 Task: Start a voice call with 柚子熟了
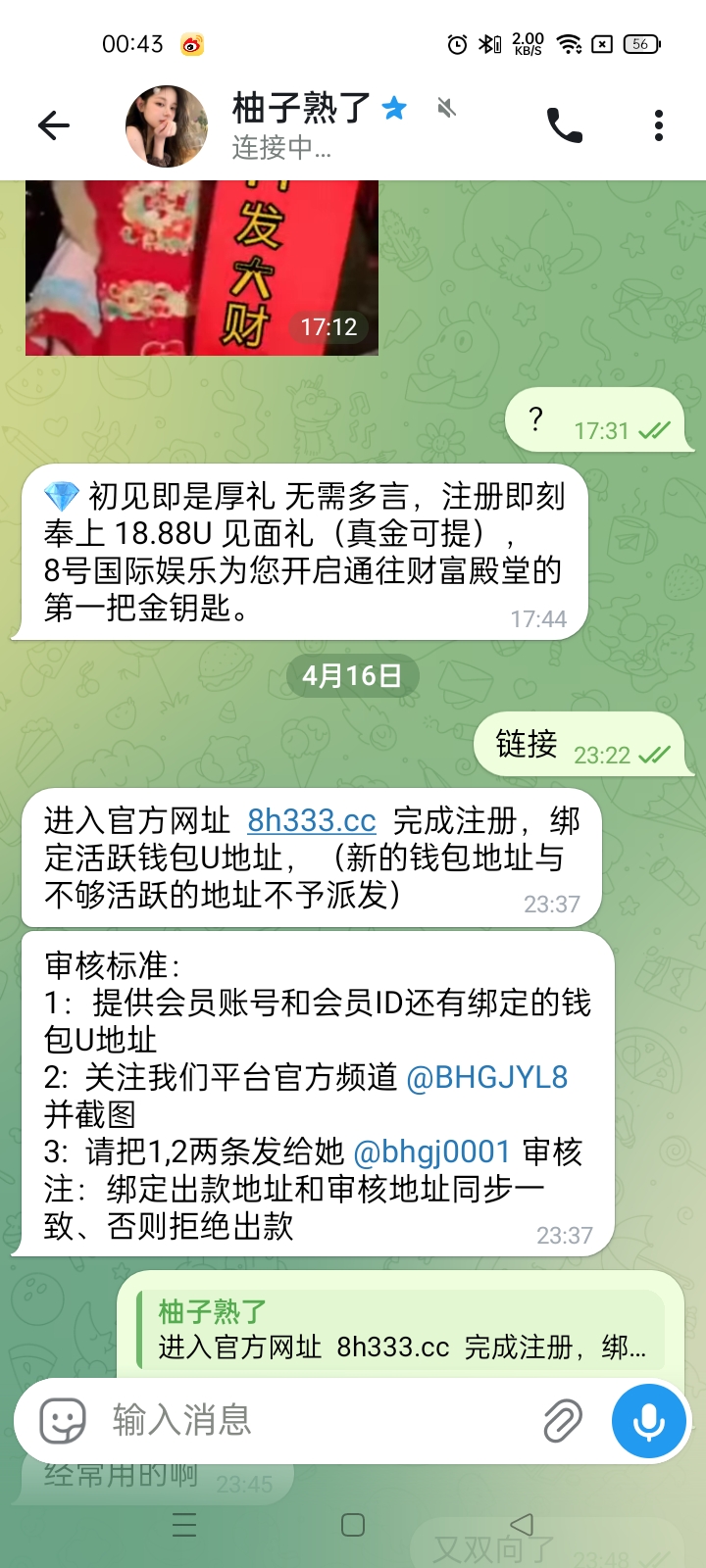click(x=564, y=125)
